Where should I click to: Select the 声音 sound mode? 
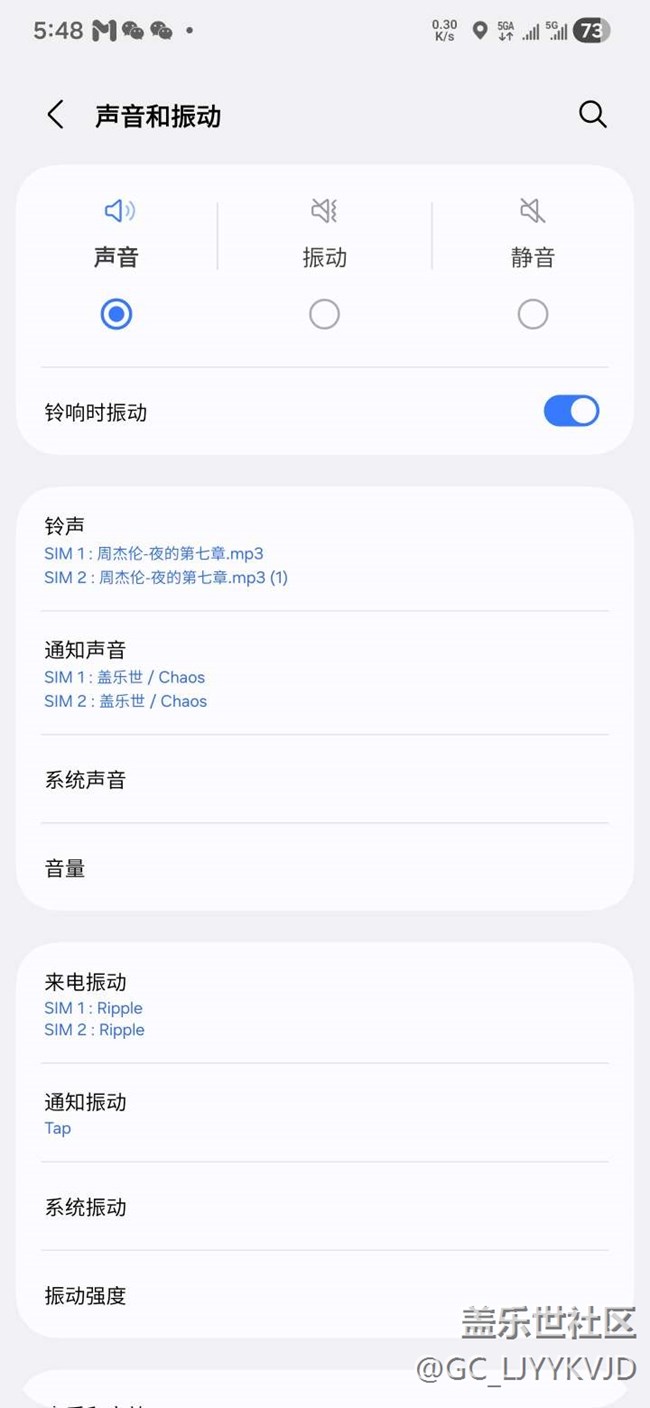tap(116, 314)
